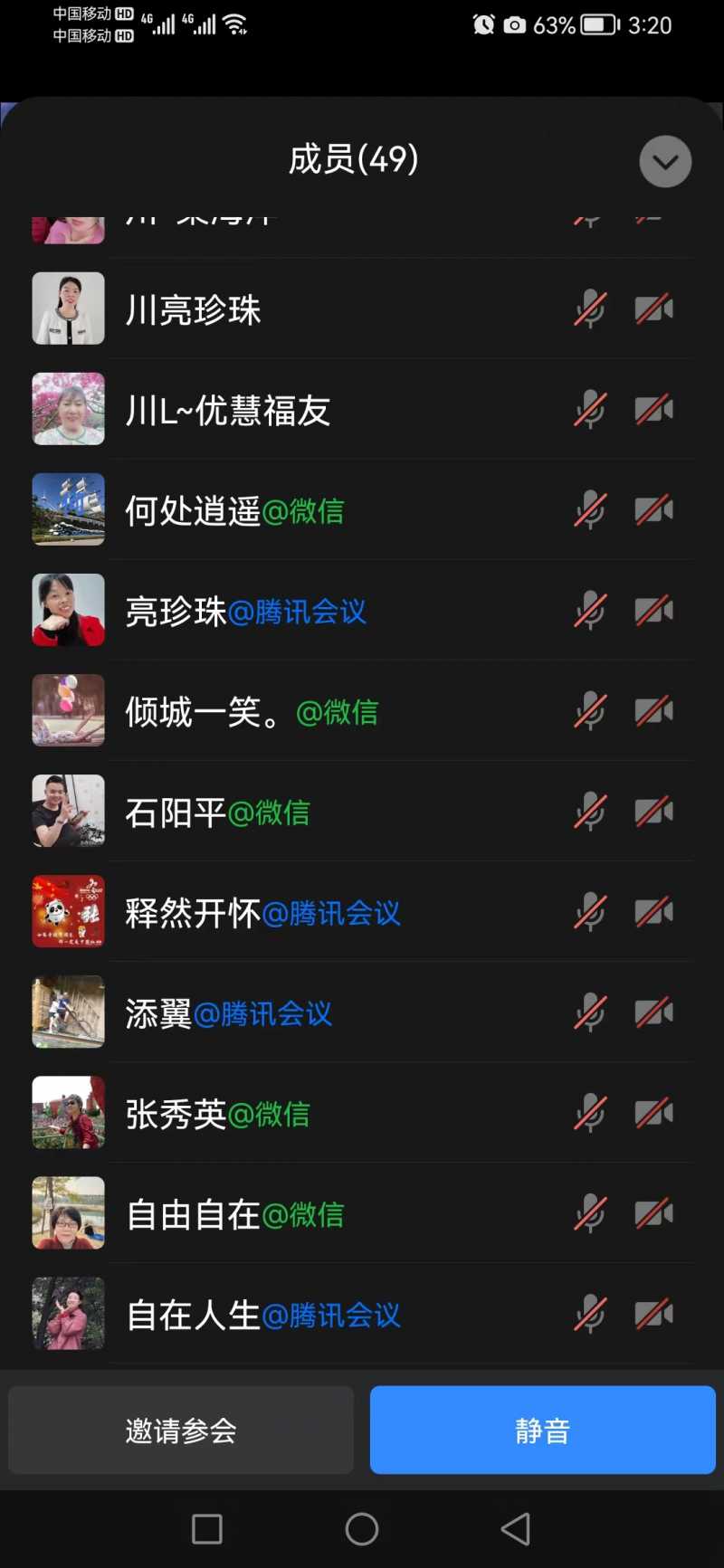Tap the blue 静音 button

(x=542, y=1430)
